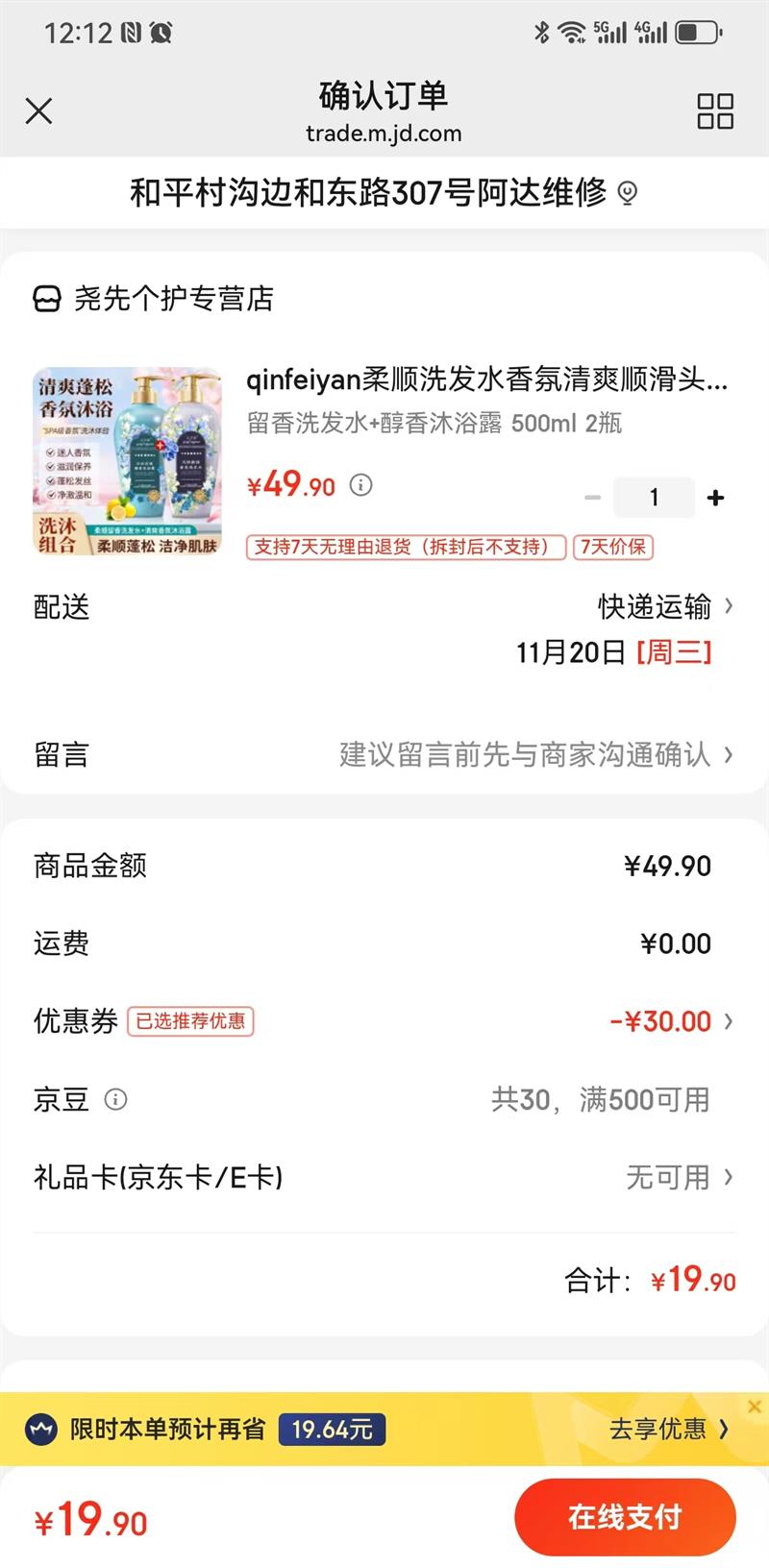769x1568 pixels.
Task: Expand the 礼品卡 gift card options
Action: click(730, 1177)
